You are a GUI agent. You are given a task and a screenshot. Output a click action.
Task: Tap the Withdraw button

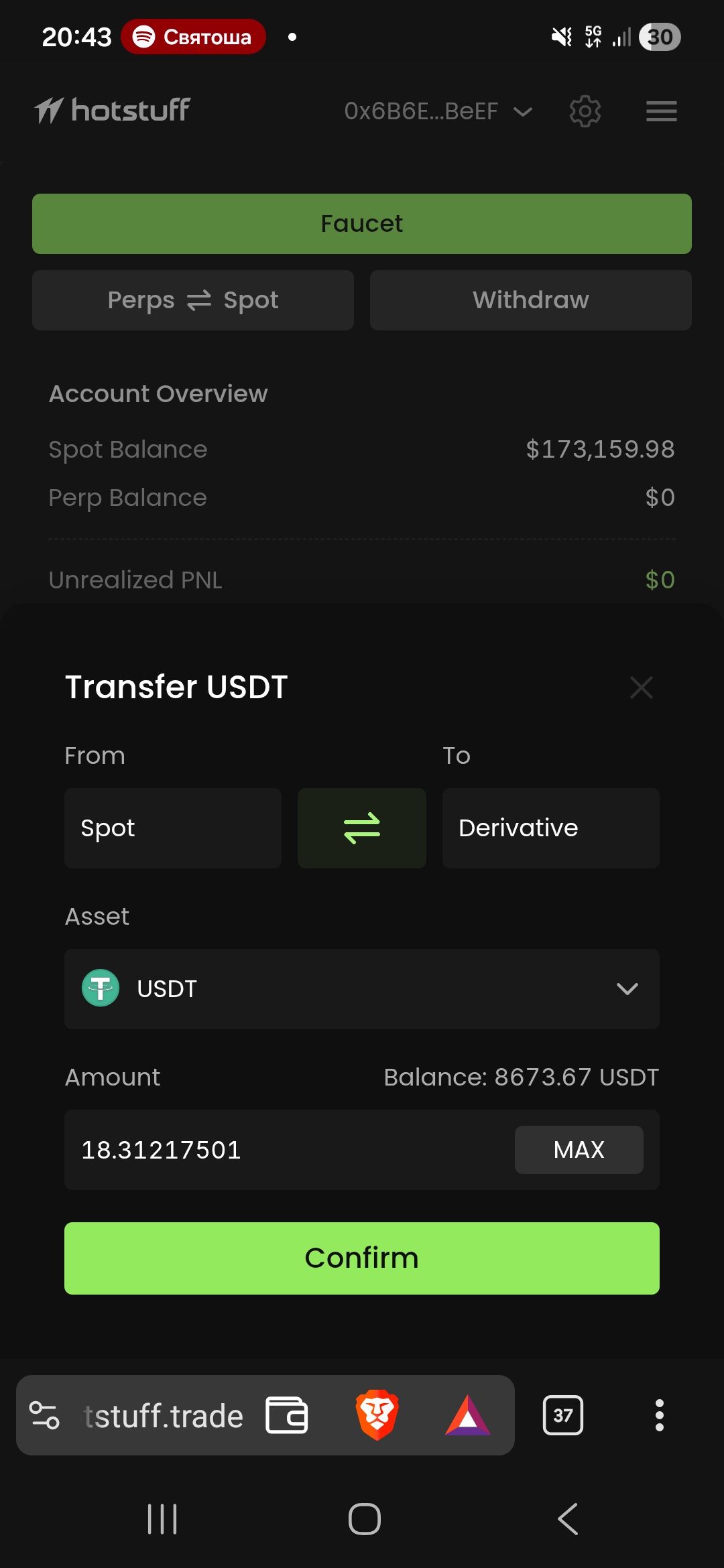(530, 300)
